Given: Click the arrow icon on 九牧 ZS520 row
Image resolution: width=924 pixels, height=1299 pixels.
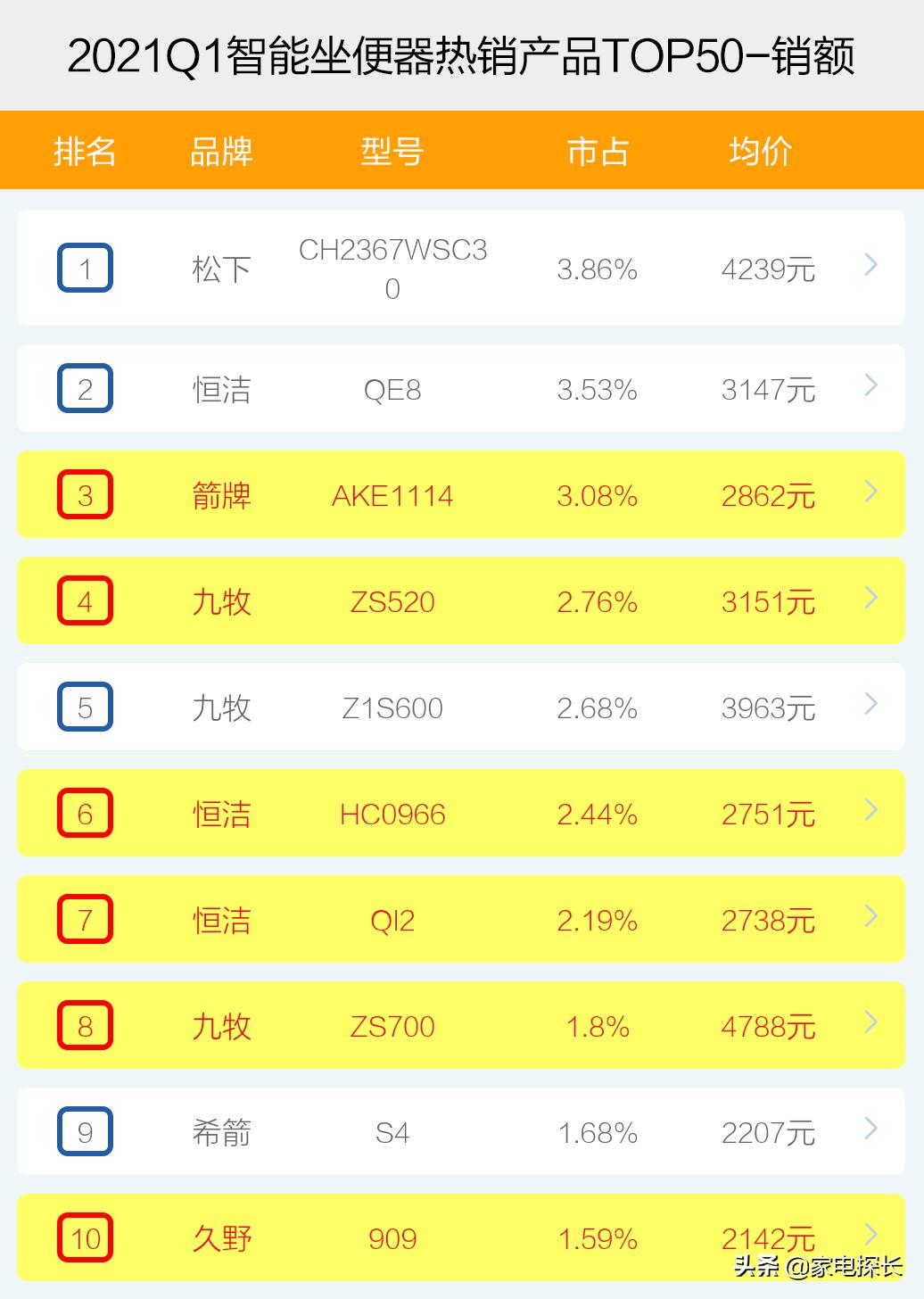Looking at the screenshot, I should [869, 598].
